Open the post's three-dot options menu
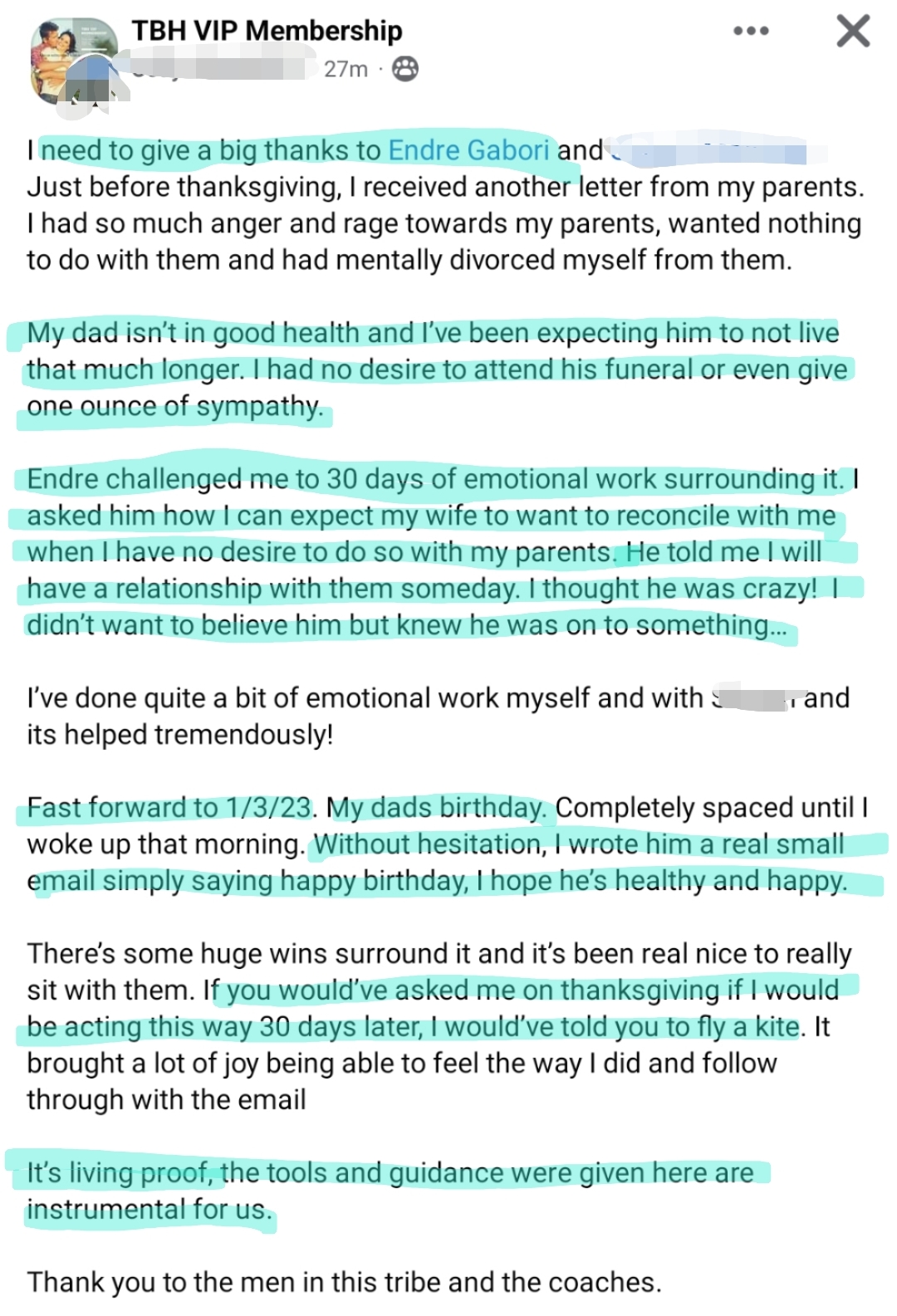 click(751, 32)
